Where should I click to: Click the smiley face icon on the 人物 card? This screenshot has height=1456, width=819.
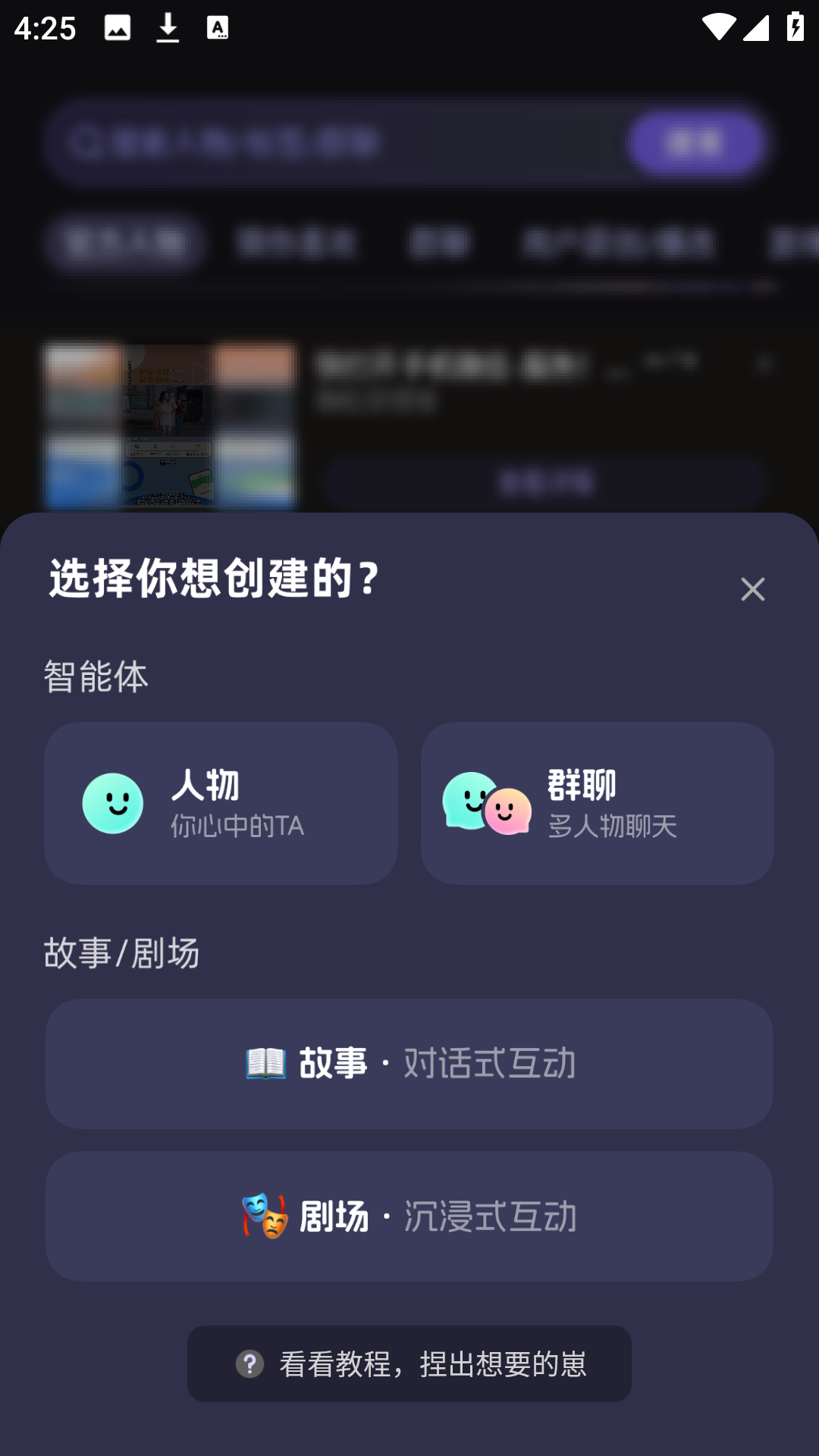click(x=112, y=804)
